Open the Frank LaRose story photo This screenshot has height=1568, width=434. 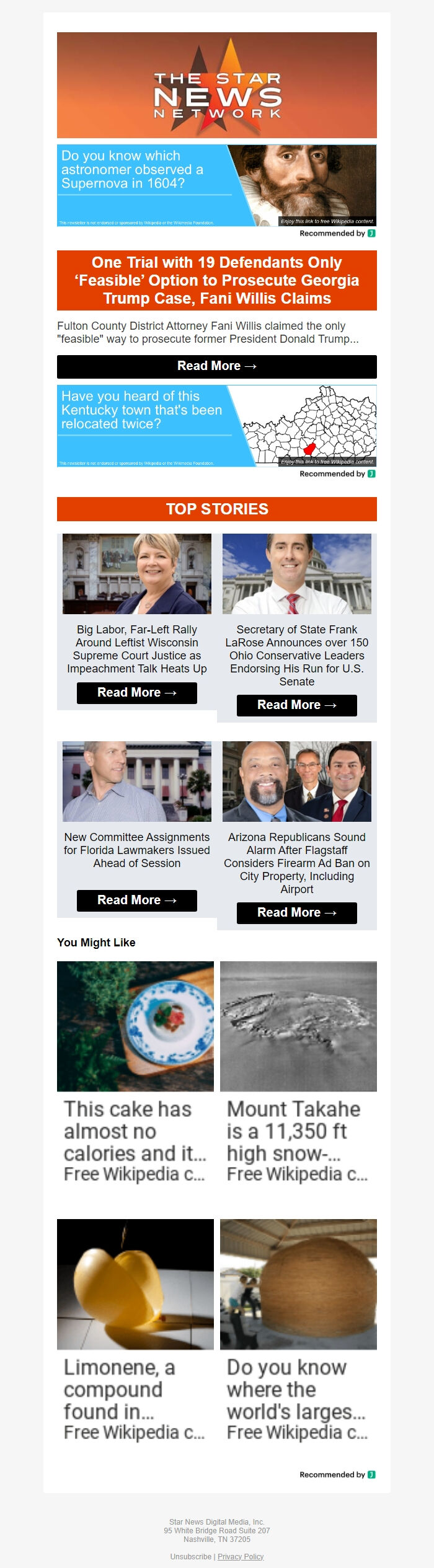click(296, 574)
